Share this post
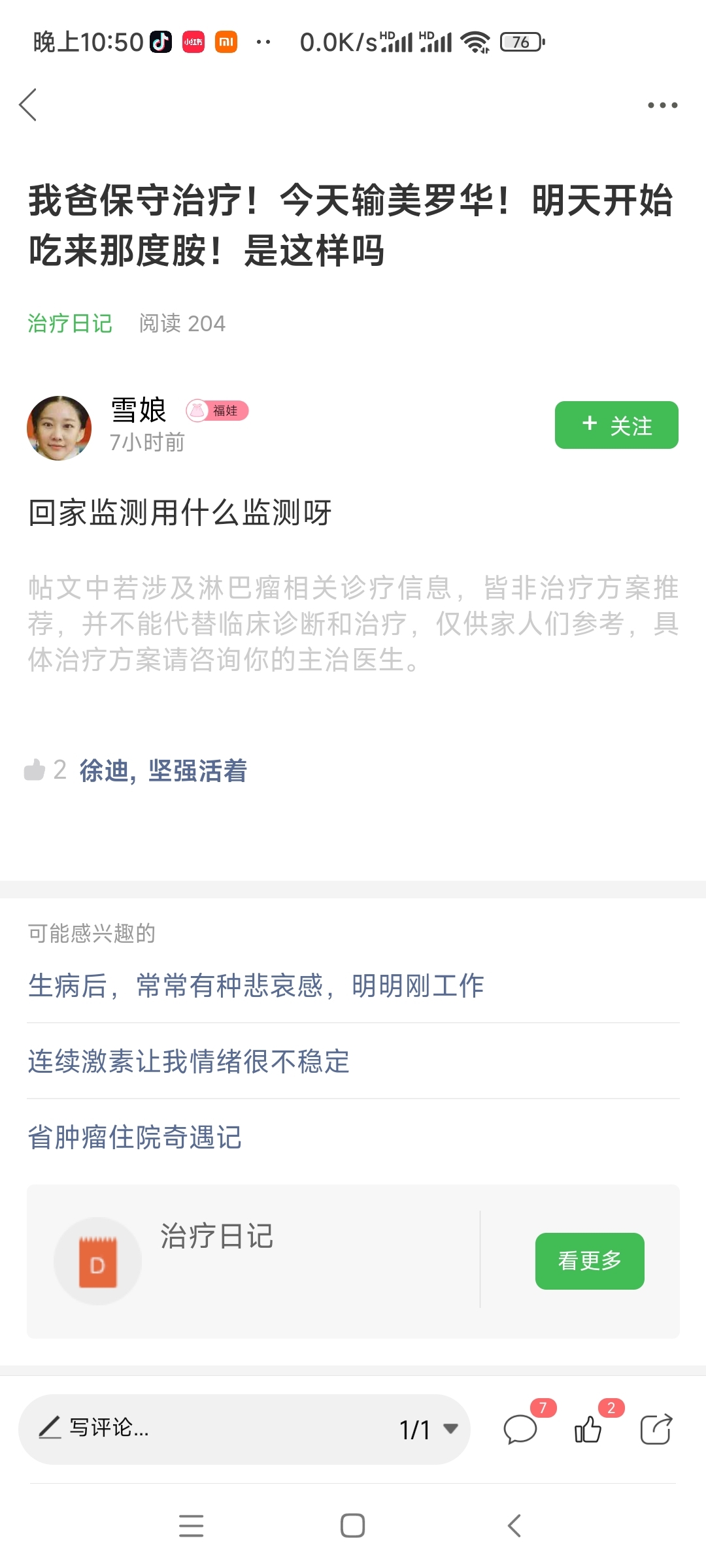Image resolution: width=706 pixels, height=1568 pixels. tap(656, 1429)
